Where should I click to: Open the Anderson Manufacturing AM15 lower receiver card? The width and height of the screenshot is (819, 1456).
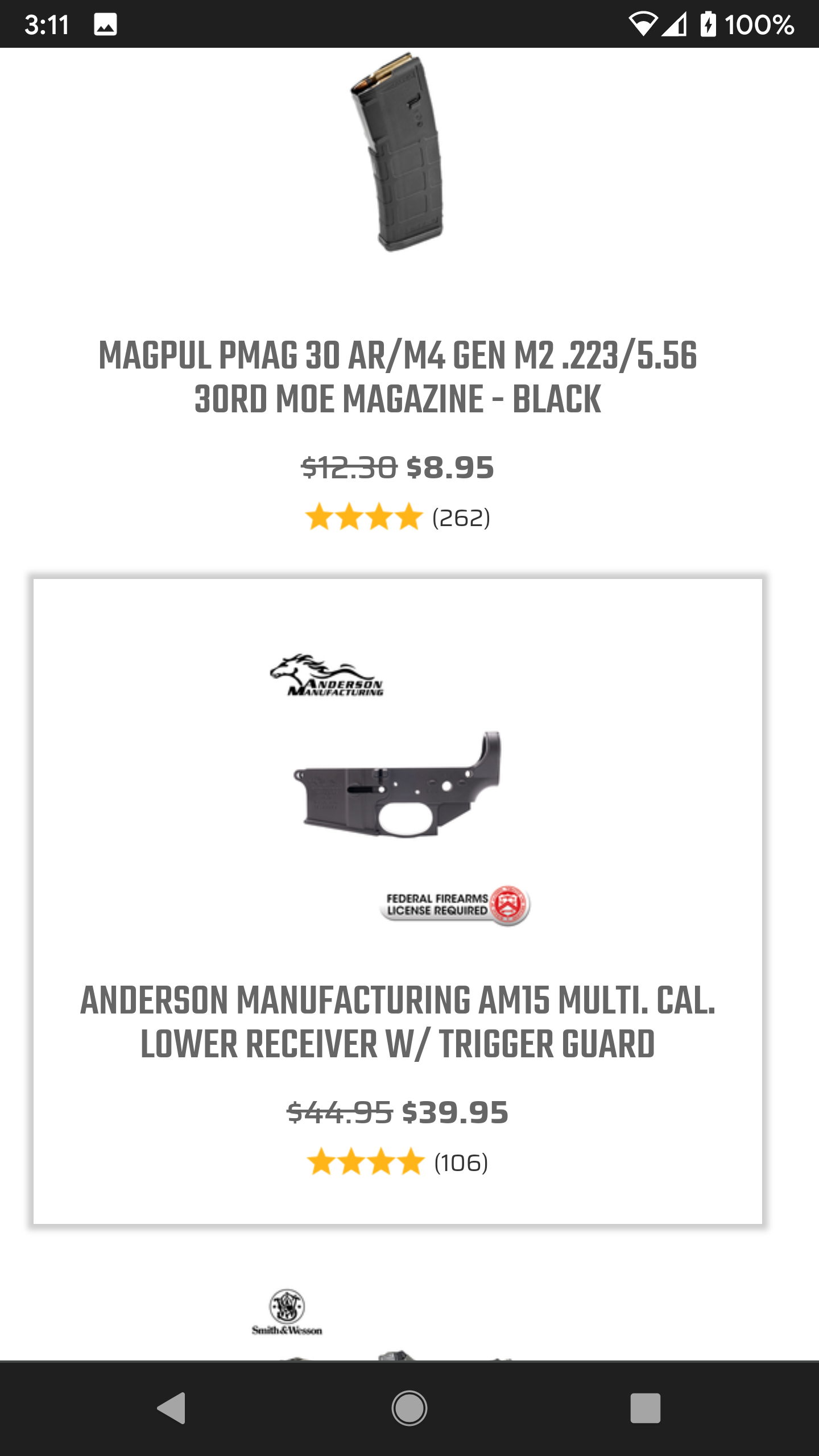pos(398,901)
